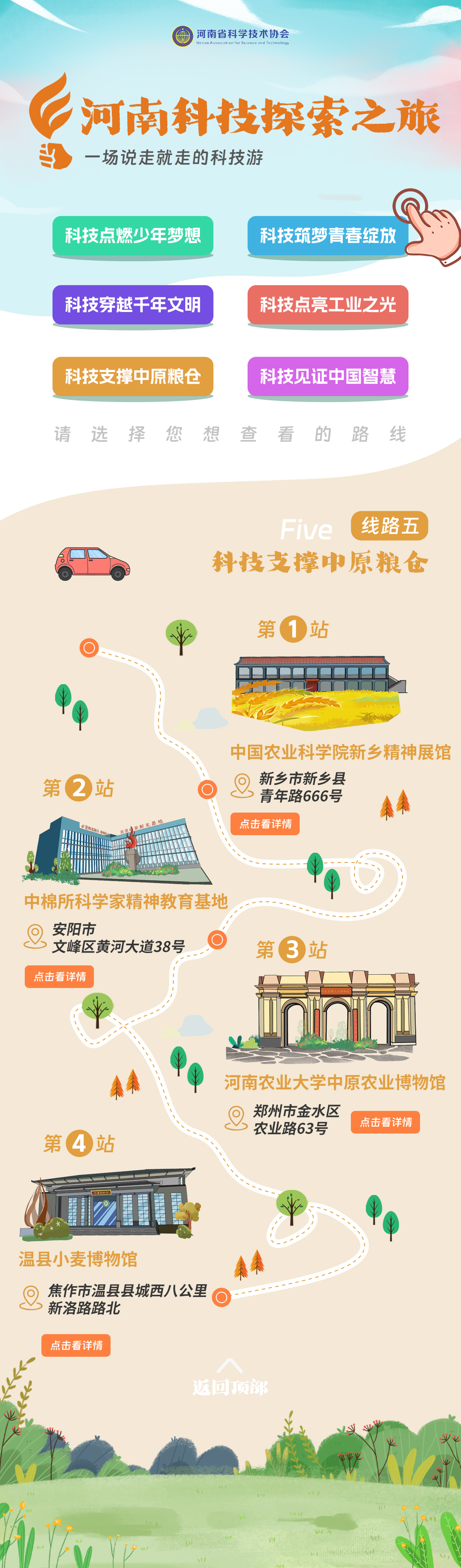Tap the 科技见证中国智慧 route button

point(328,376)
